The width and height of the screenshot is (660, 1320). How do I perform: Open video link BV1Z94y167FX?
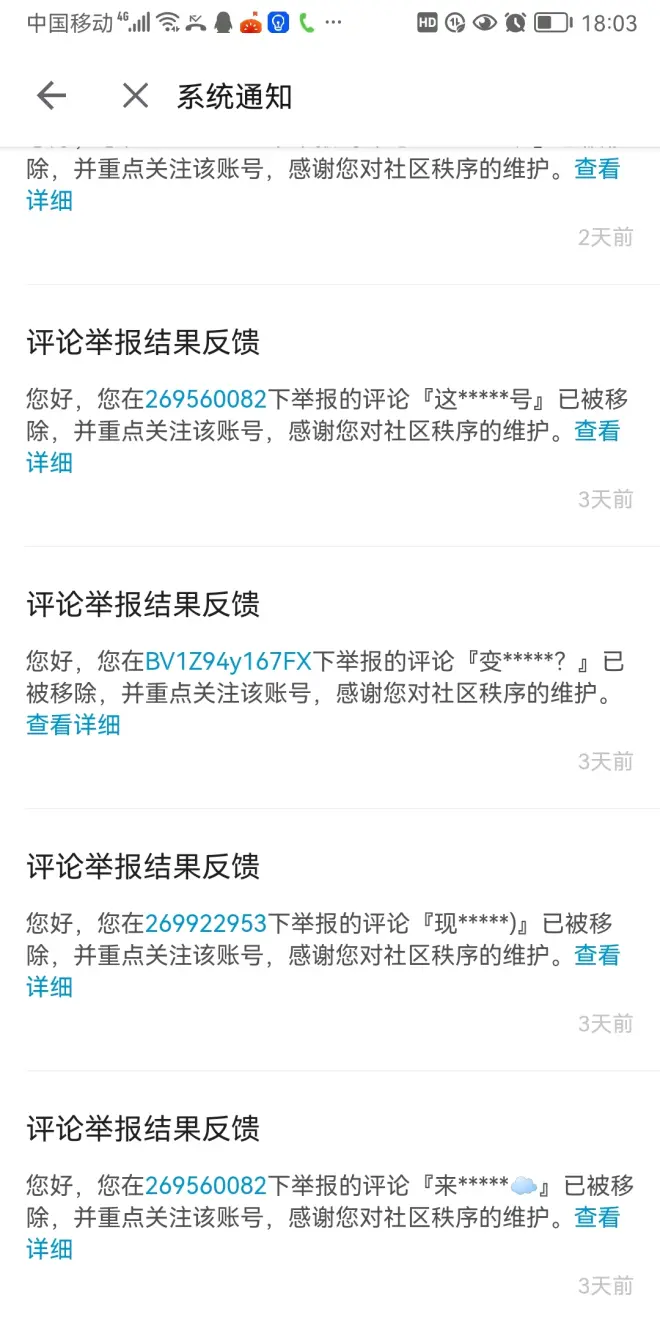click(x=229, y=662)
